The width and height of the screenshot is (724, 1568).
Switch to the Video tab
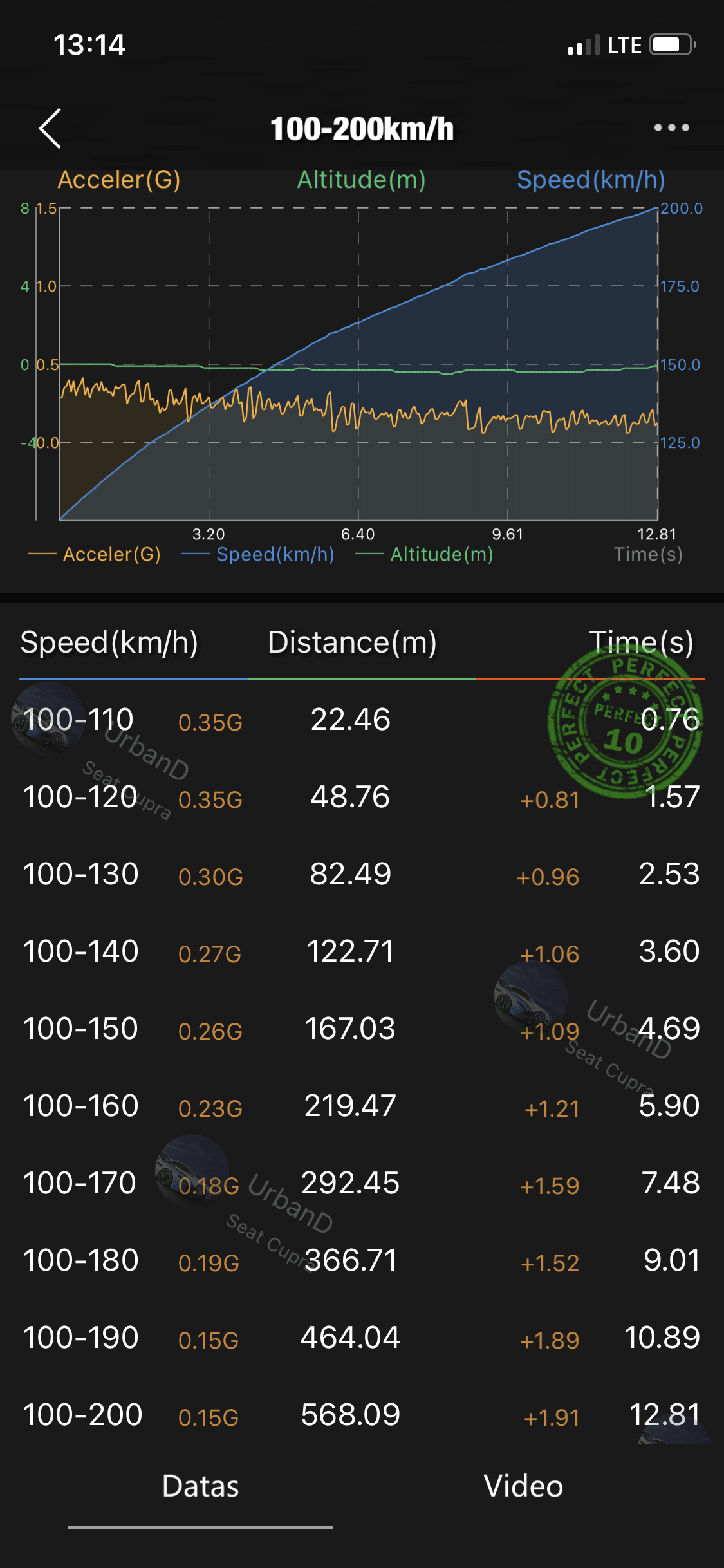coord(523,1486)
